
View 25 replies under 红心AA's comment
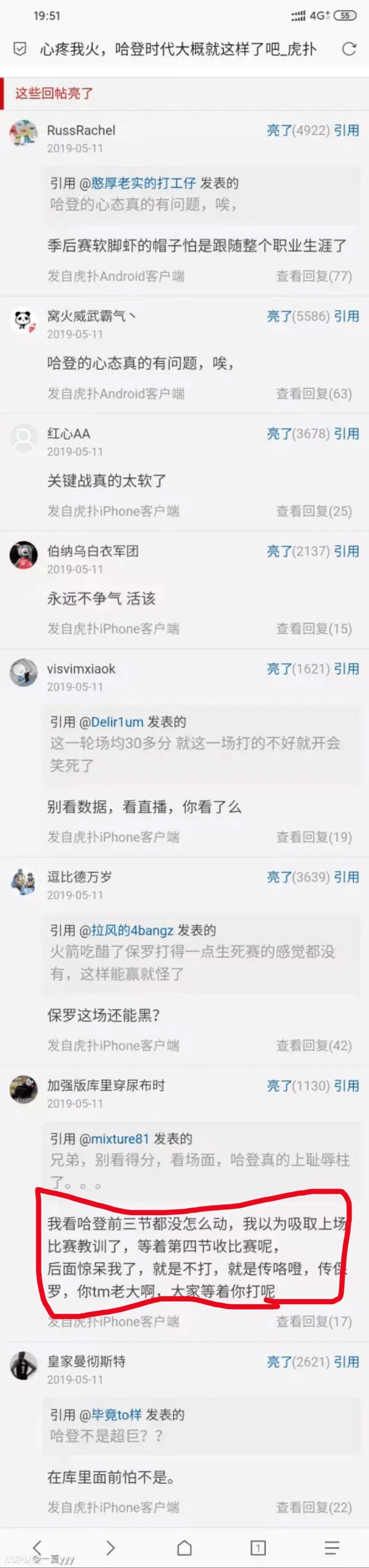(x=314, y=511)
